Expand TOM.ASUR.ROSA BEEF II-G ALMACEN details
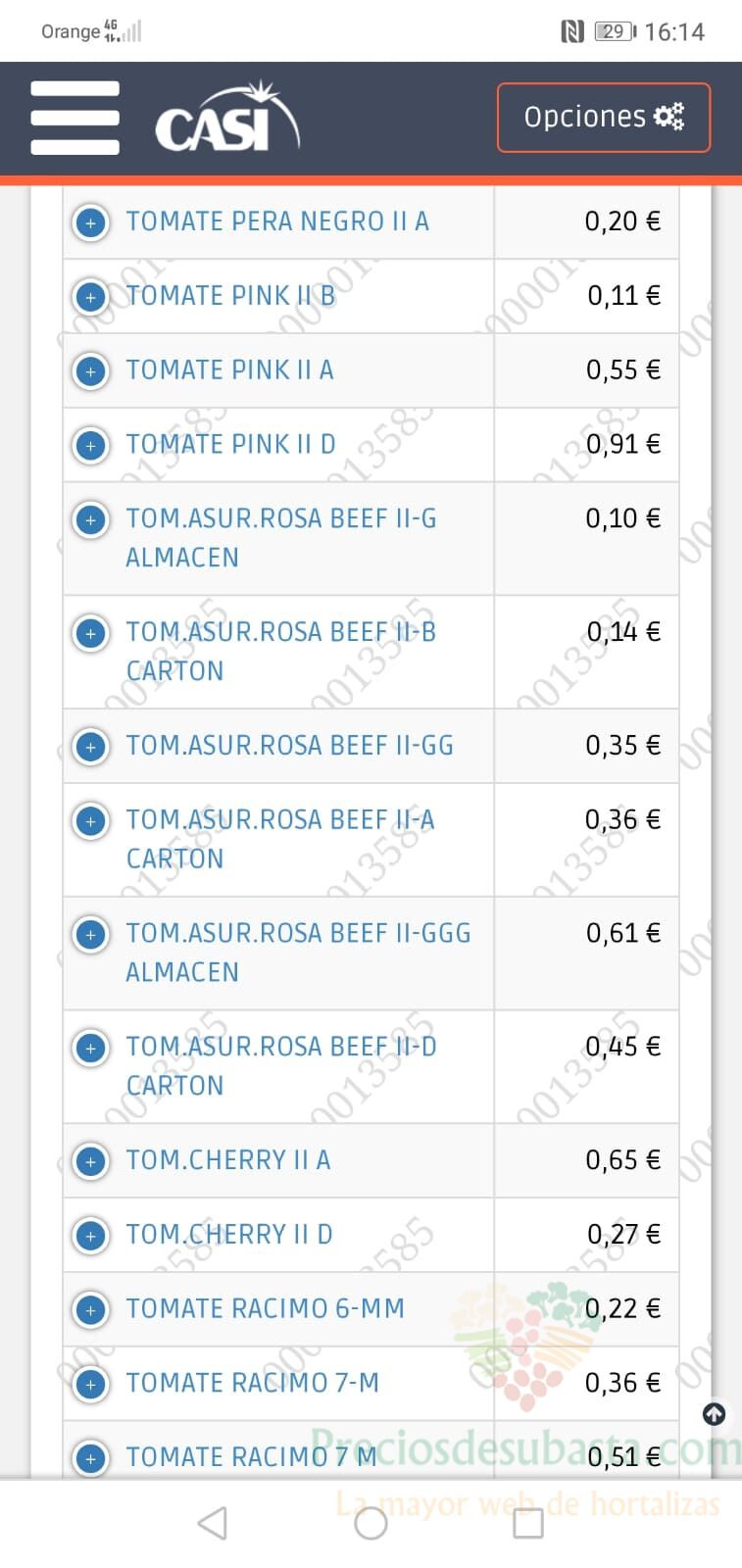 pos(91,519)
